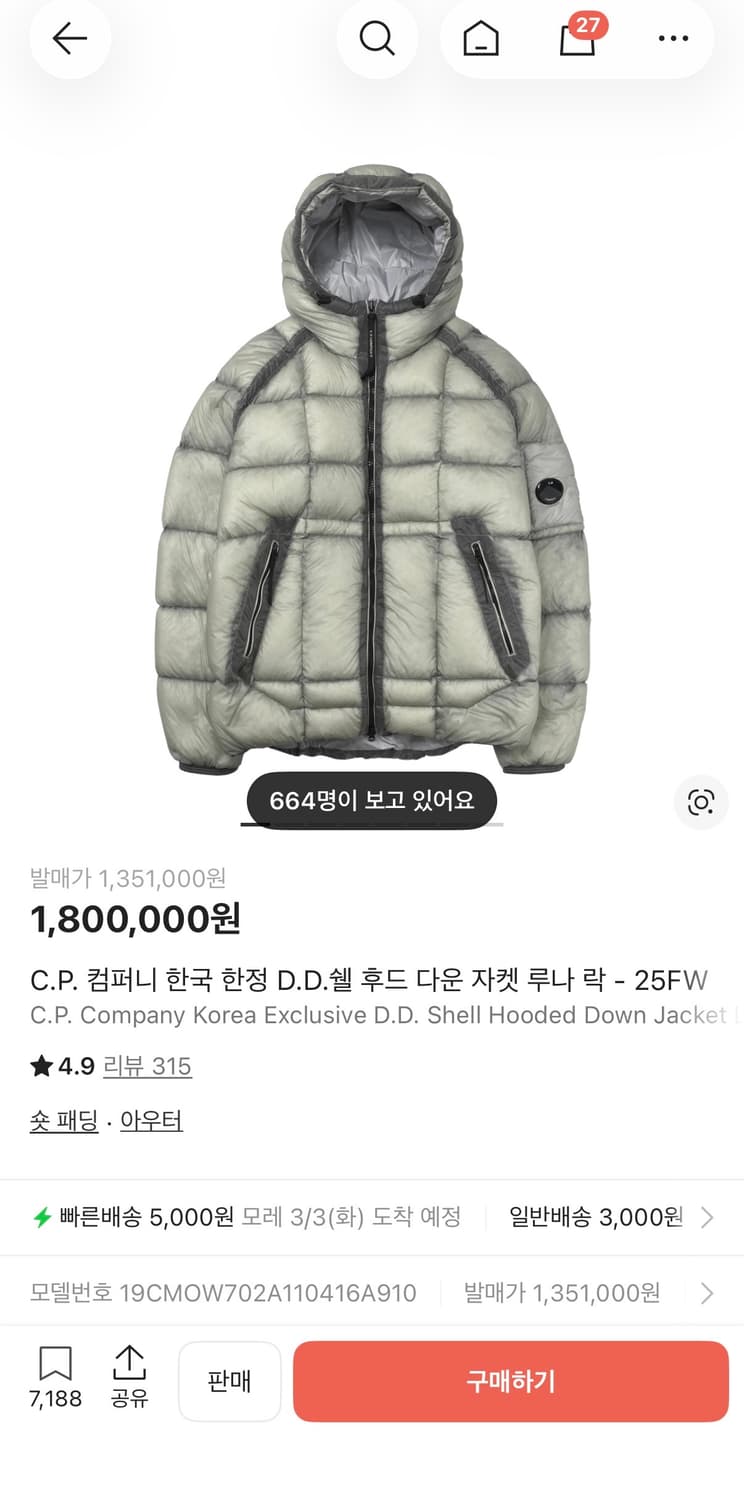
Task: Tap the image carousel indicator dots
Action: coord(372,823)
